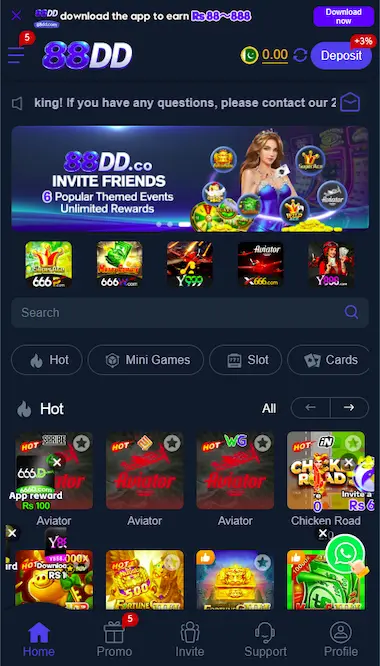Select the Slot category chip
Image resolution: width=380 pixels, height=666 pixels.
(245, 360)
